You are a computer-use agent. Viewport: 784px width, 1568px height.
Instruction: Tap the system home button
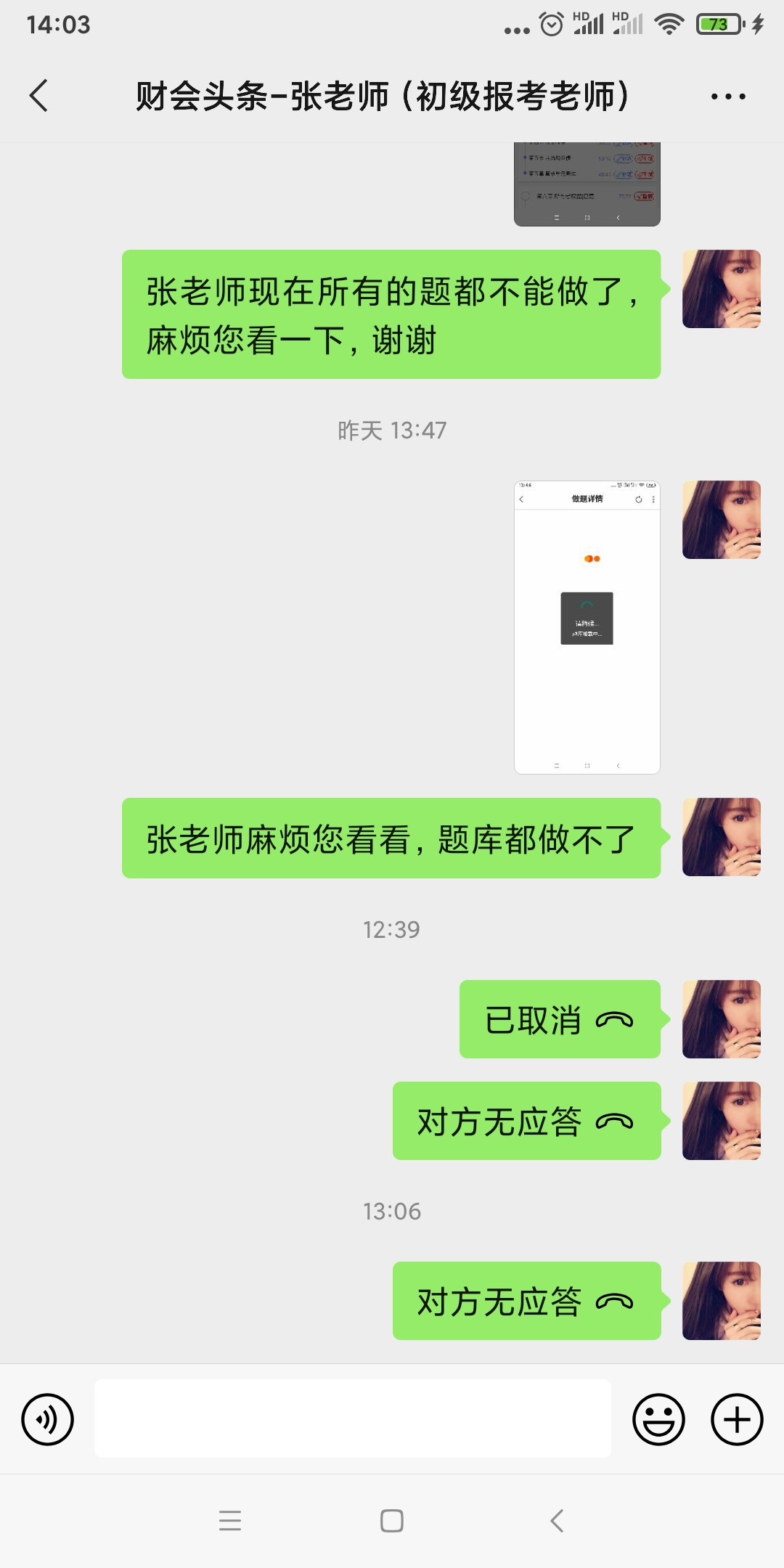pos(391,1520)
